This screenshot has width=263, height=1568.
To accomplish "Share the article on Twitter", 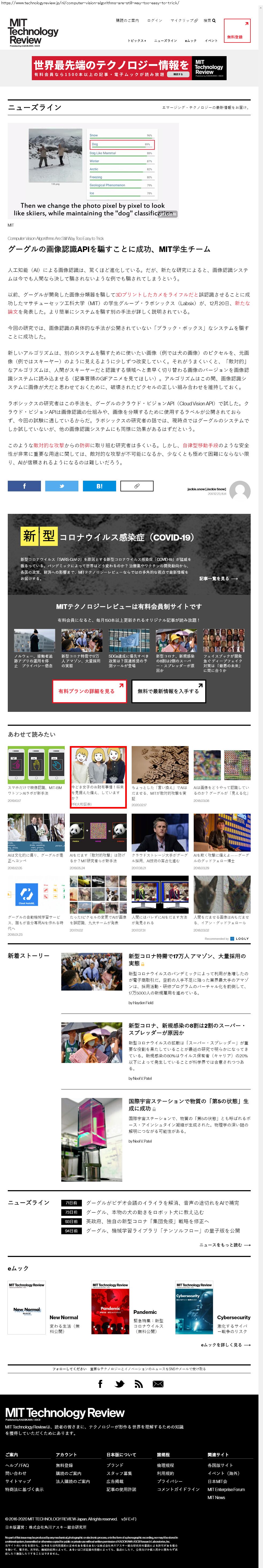I will click(62, 486).
